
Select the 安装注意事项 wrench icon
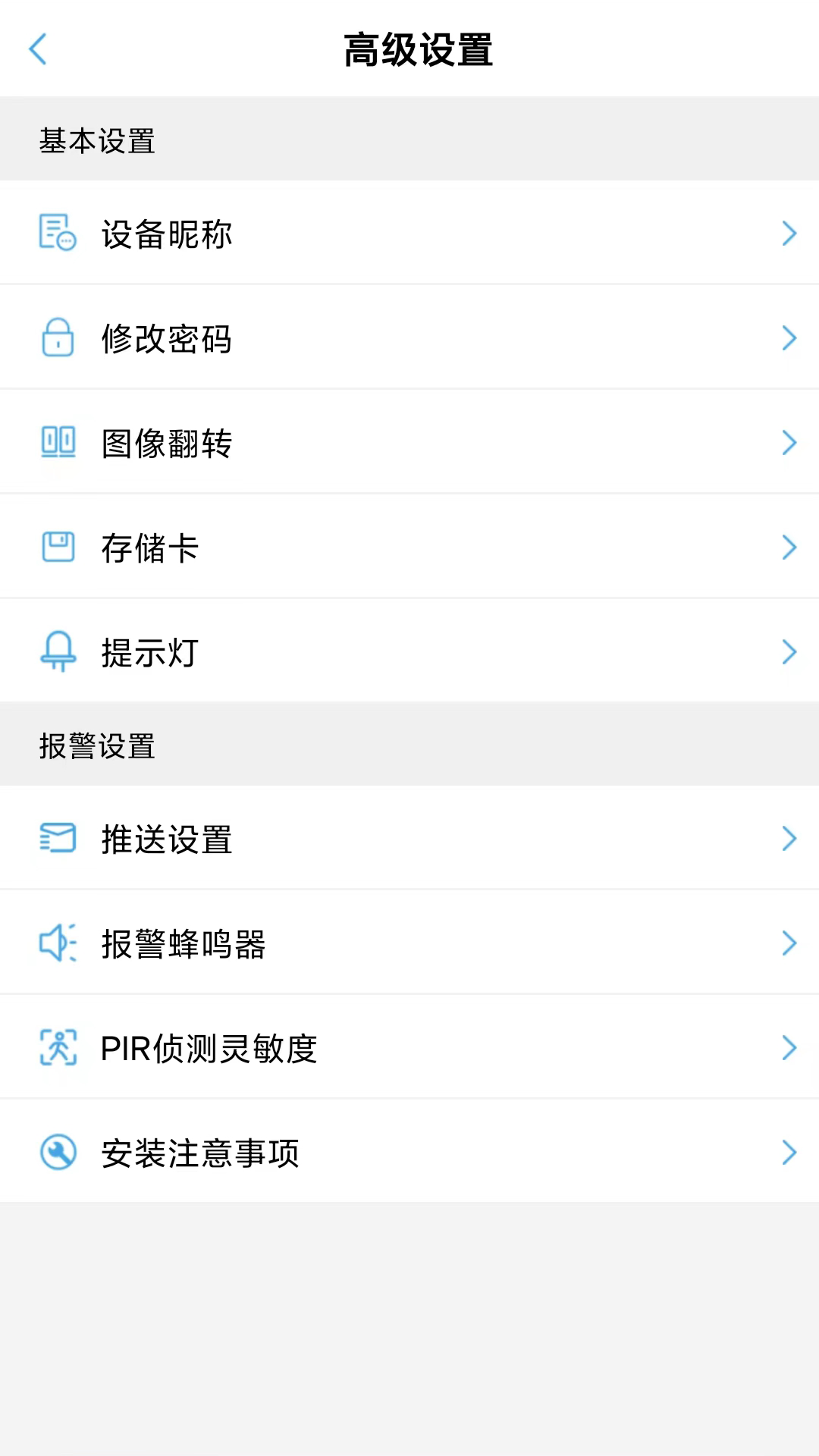point(58,1152)
